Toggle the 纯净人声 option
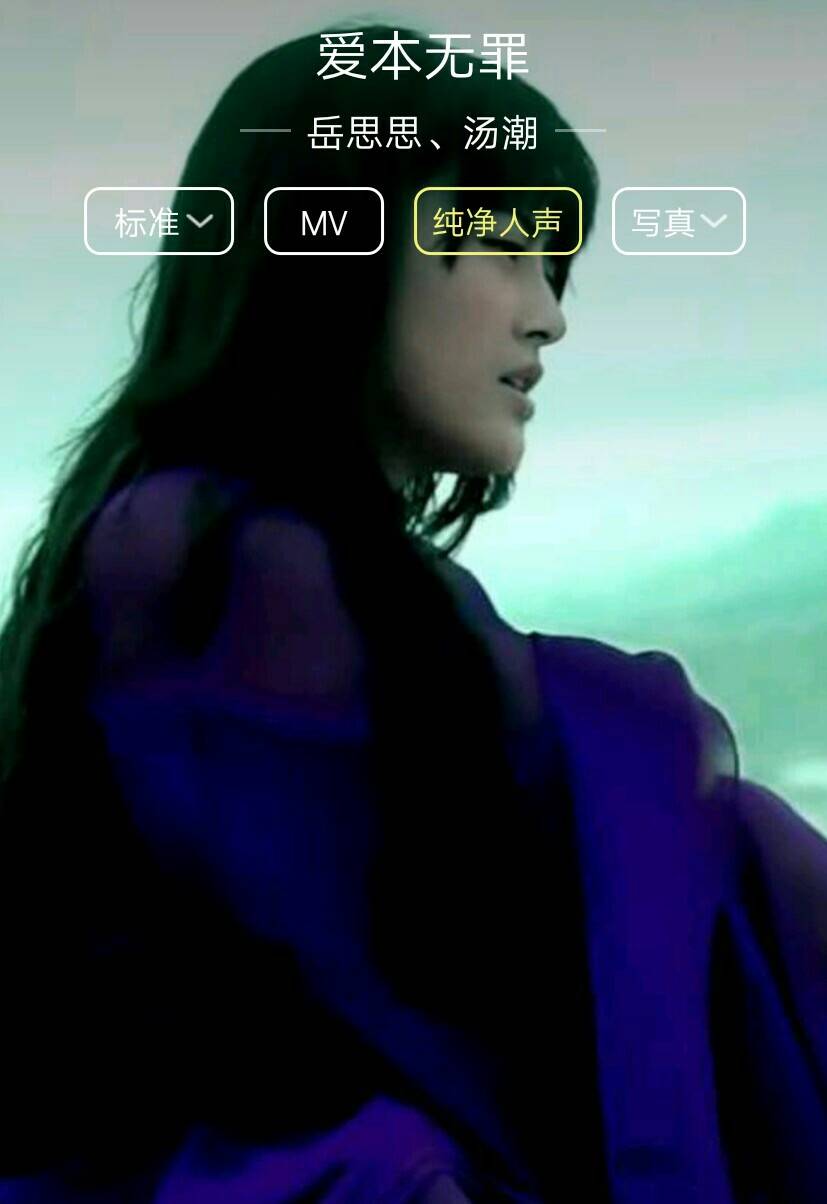The height and width of the screenshot is (1204, 827). [x=497, y=222]
